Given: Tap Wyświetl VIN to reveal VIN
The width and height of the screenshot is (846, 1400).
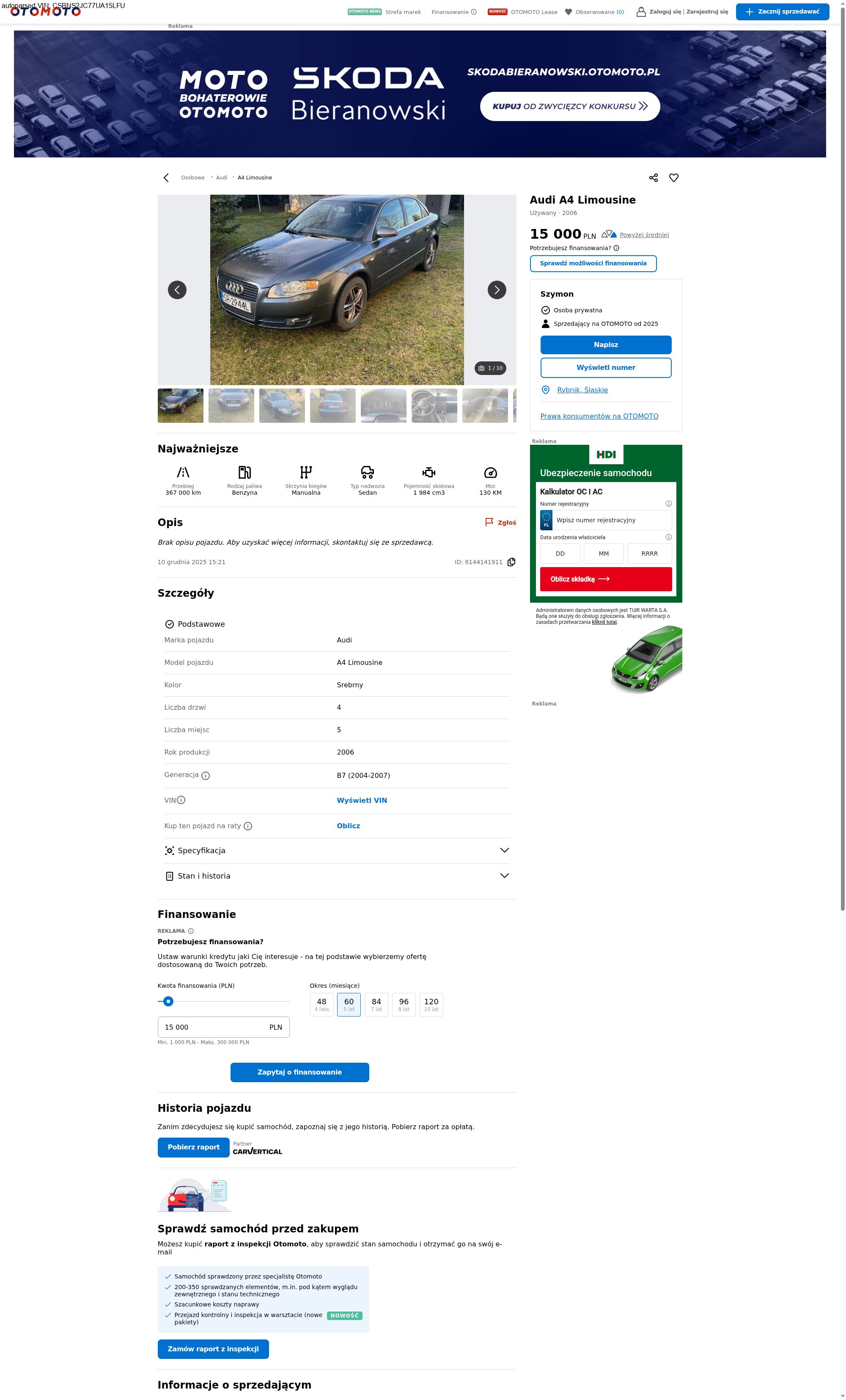Looking at the screenshot, I should point(362,800).
